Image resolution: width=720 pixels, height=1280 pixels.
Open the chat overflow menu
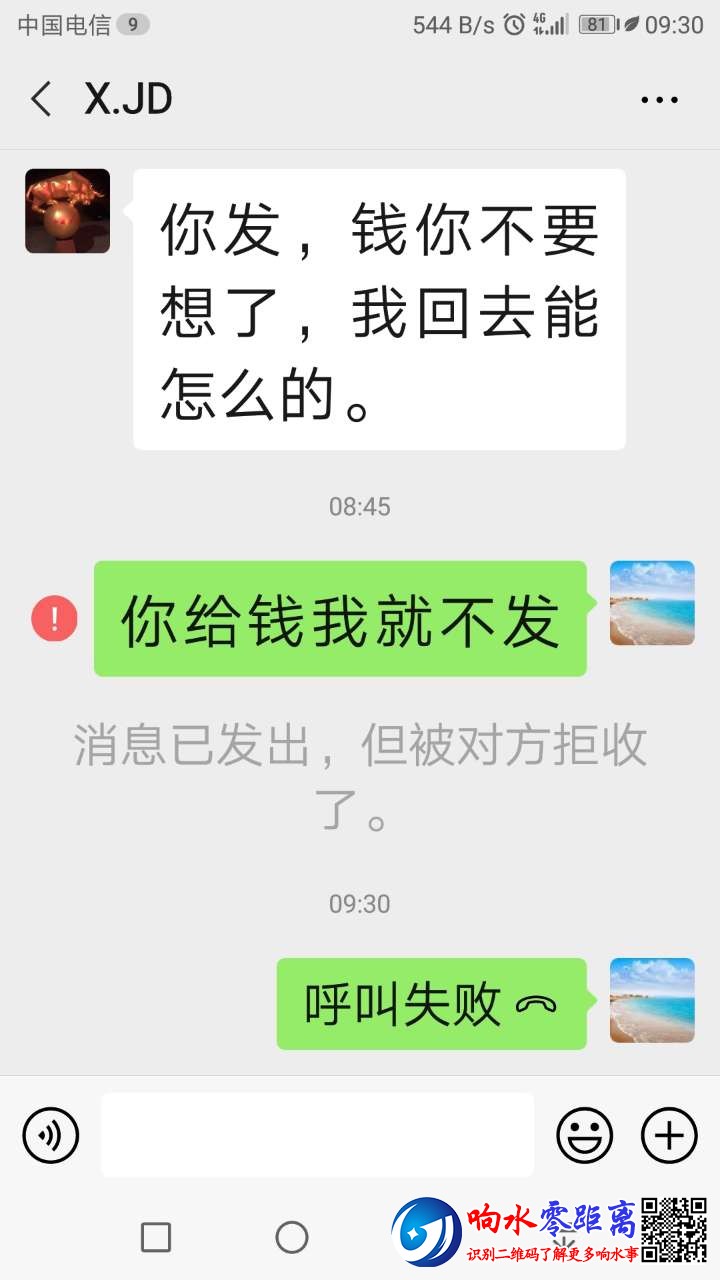tap(659, 99)
